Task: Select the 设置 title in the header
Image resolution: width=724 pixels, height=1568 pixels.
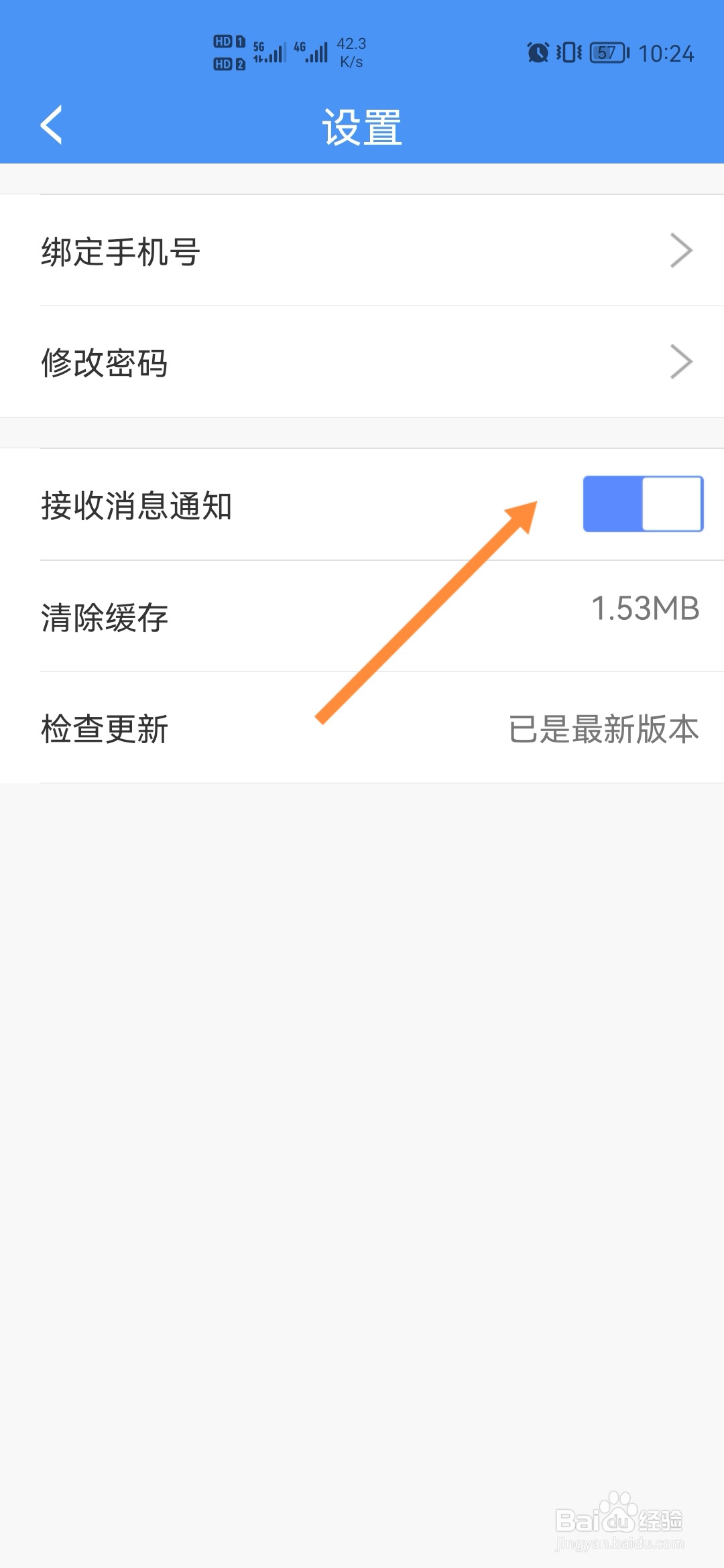Action: click(x=361, y=127)
